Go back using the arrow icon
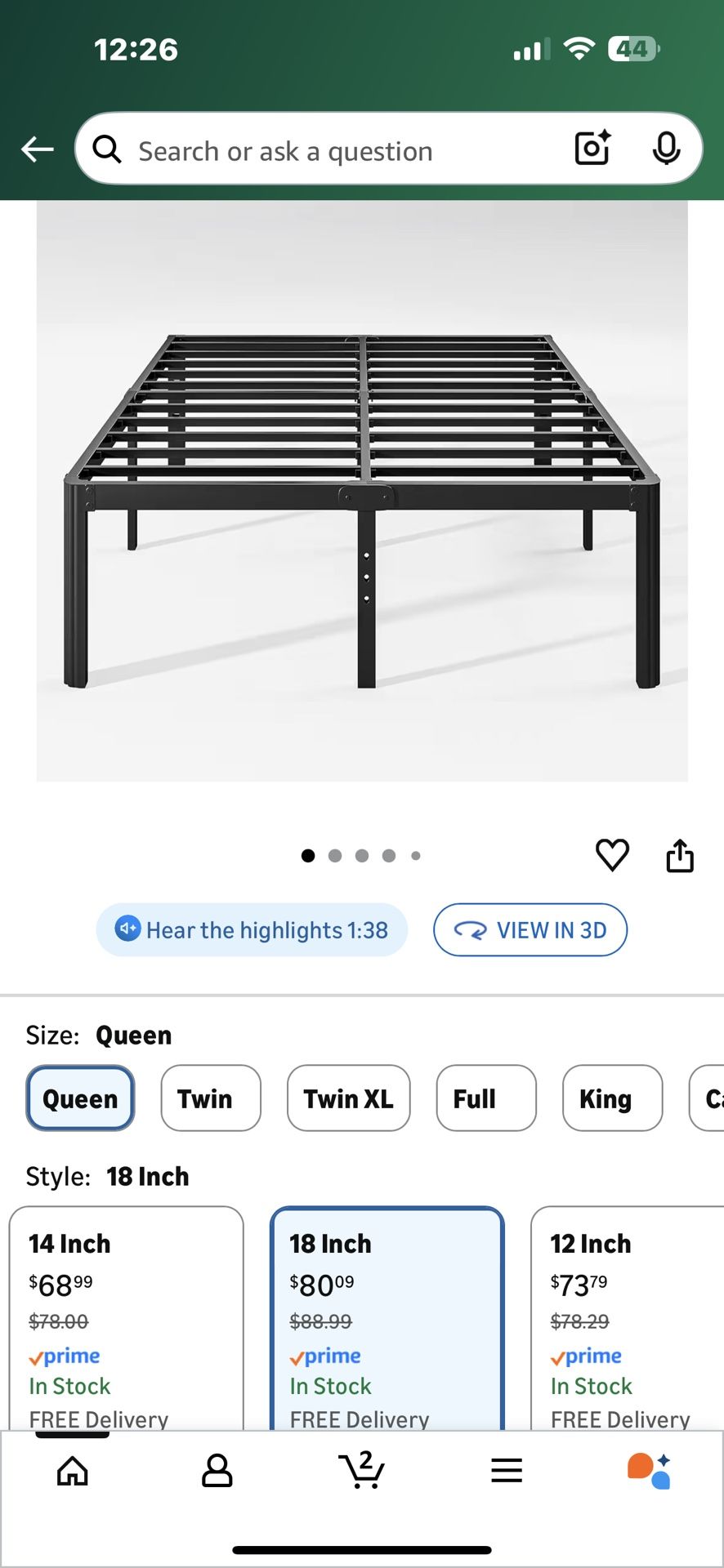The width and height of the screenshot is (724, 1568). coord(38,149)
